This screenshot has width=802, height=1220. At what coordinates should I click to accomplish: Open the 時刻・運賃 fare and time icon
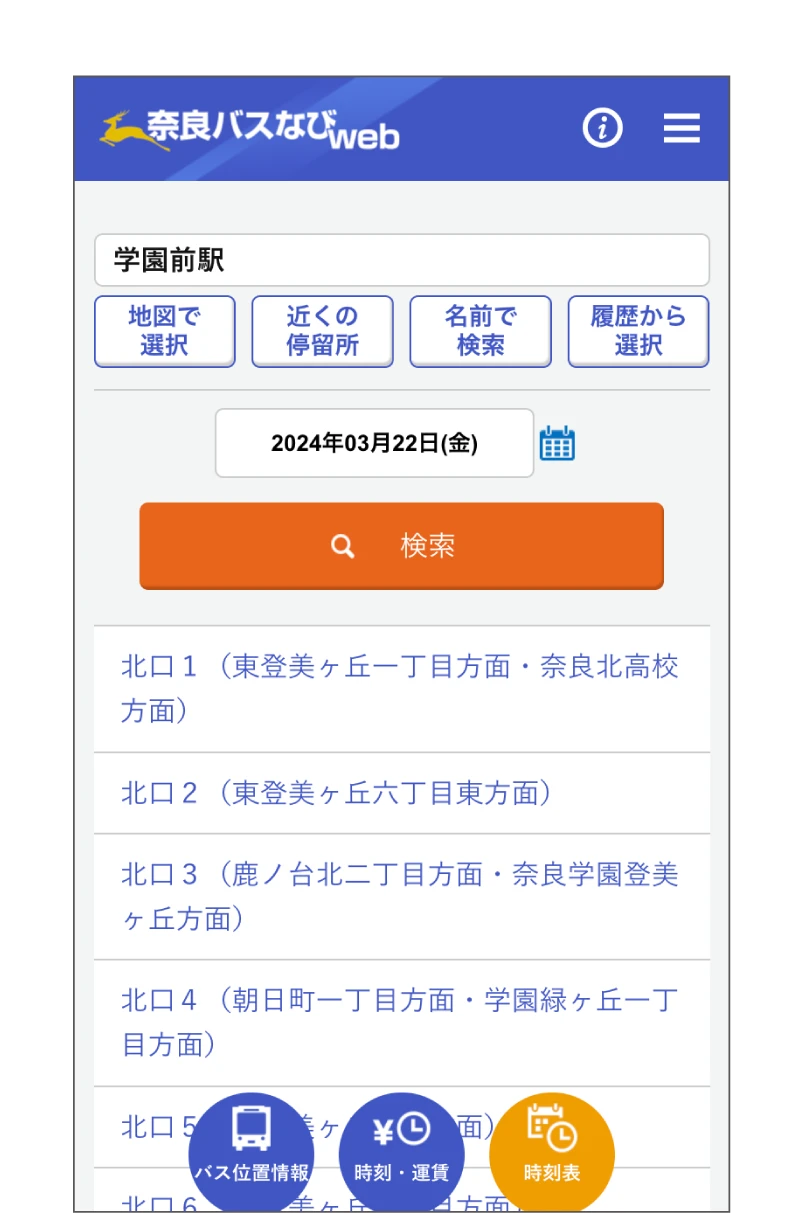[402, 1140]
